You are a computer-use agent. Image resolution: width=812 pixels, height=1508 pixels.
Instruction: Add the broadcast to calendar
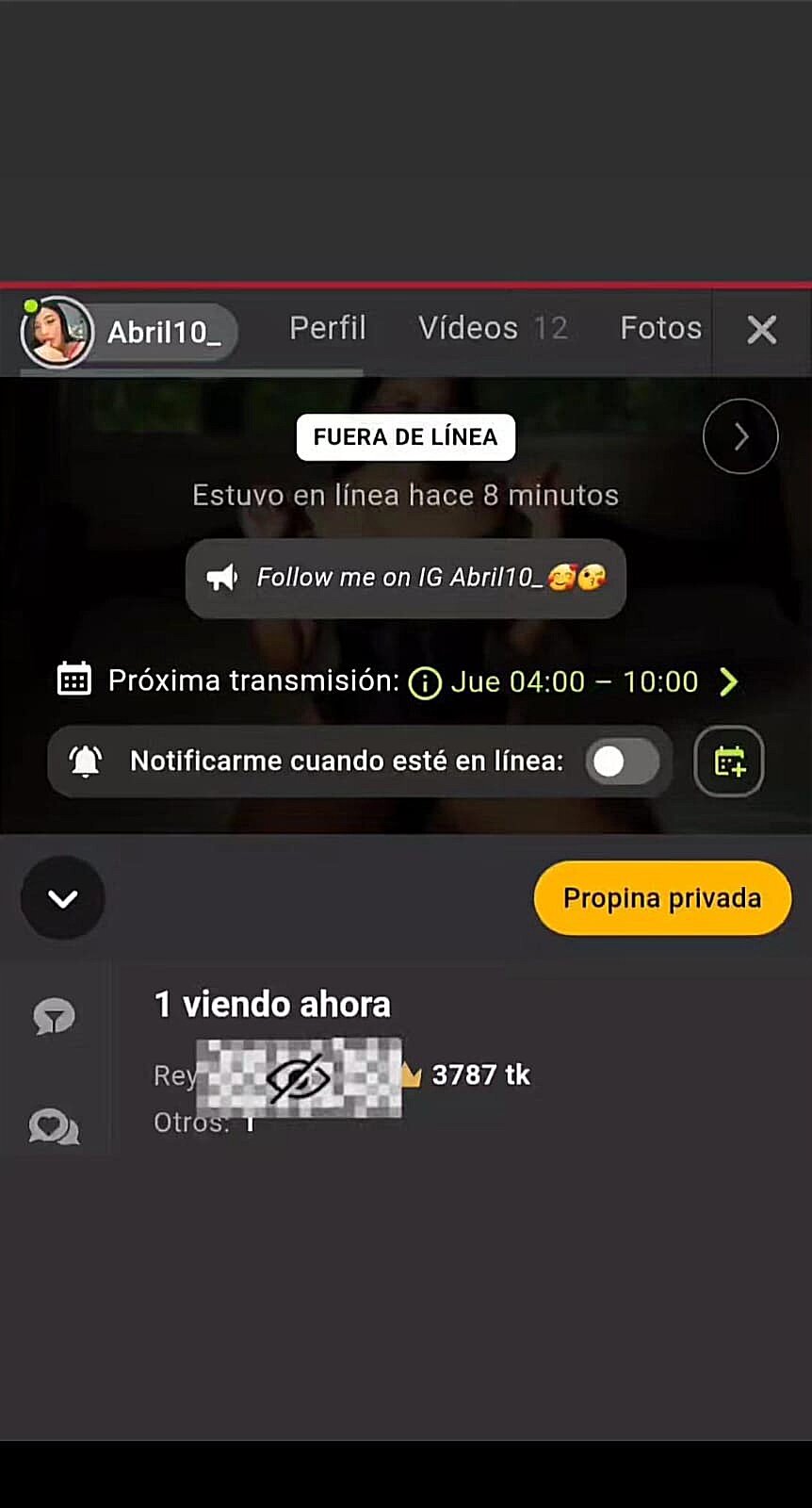[729, 762]
